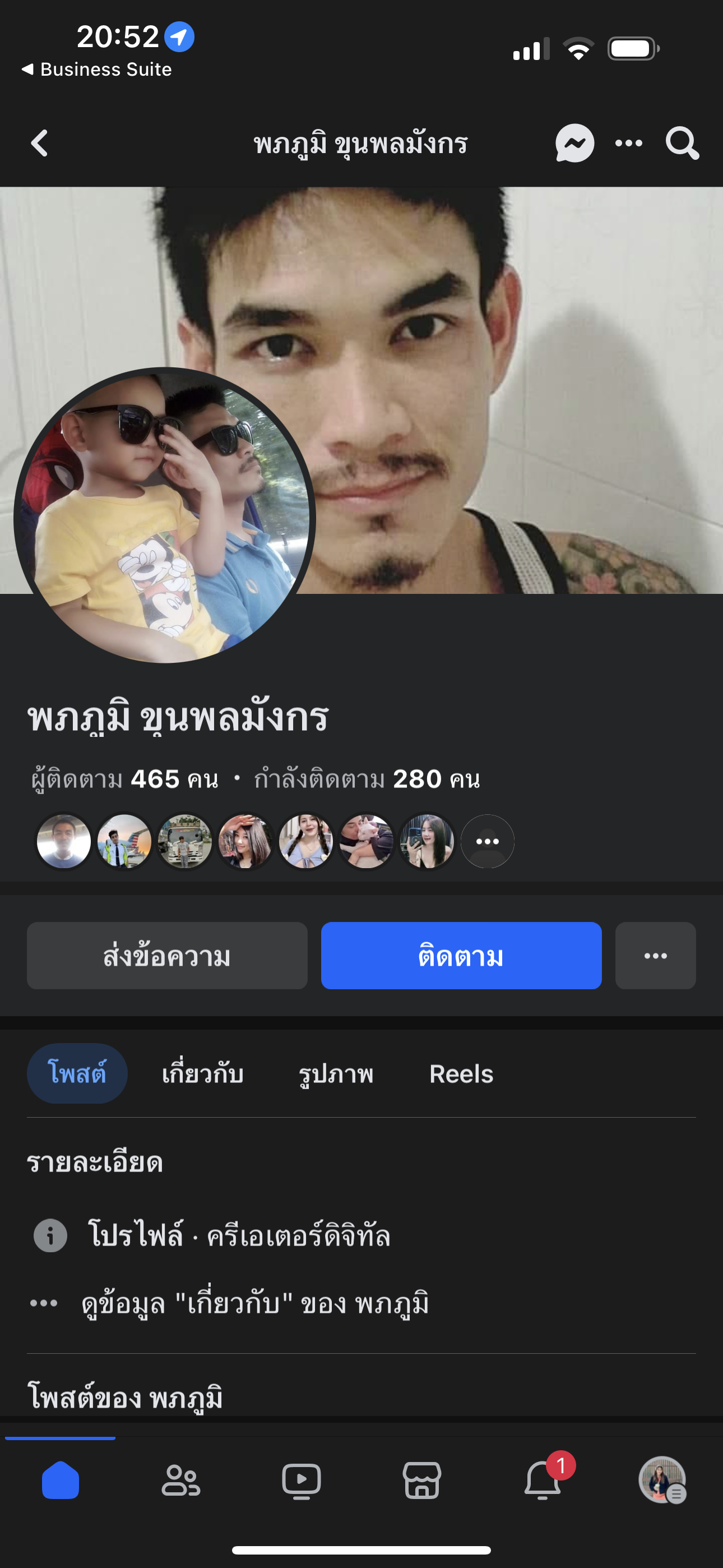Switch to the รูปภาพ tab

coord(336,1074)
